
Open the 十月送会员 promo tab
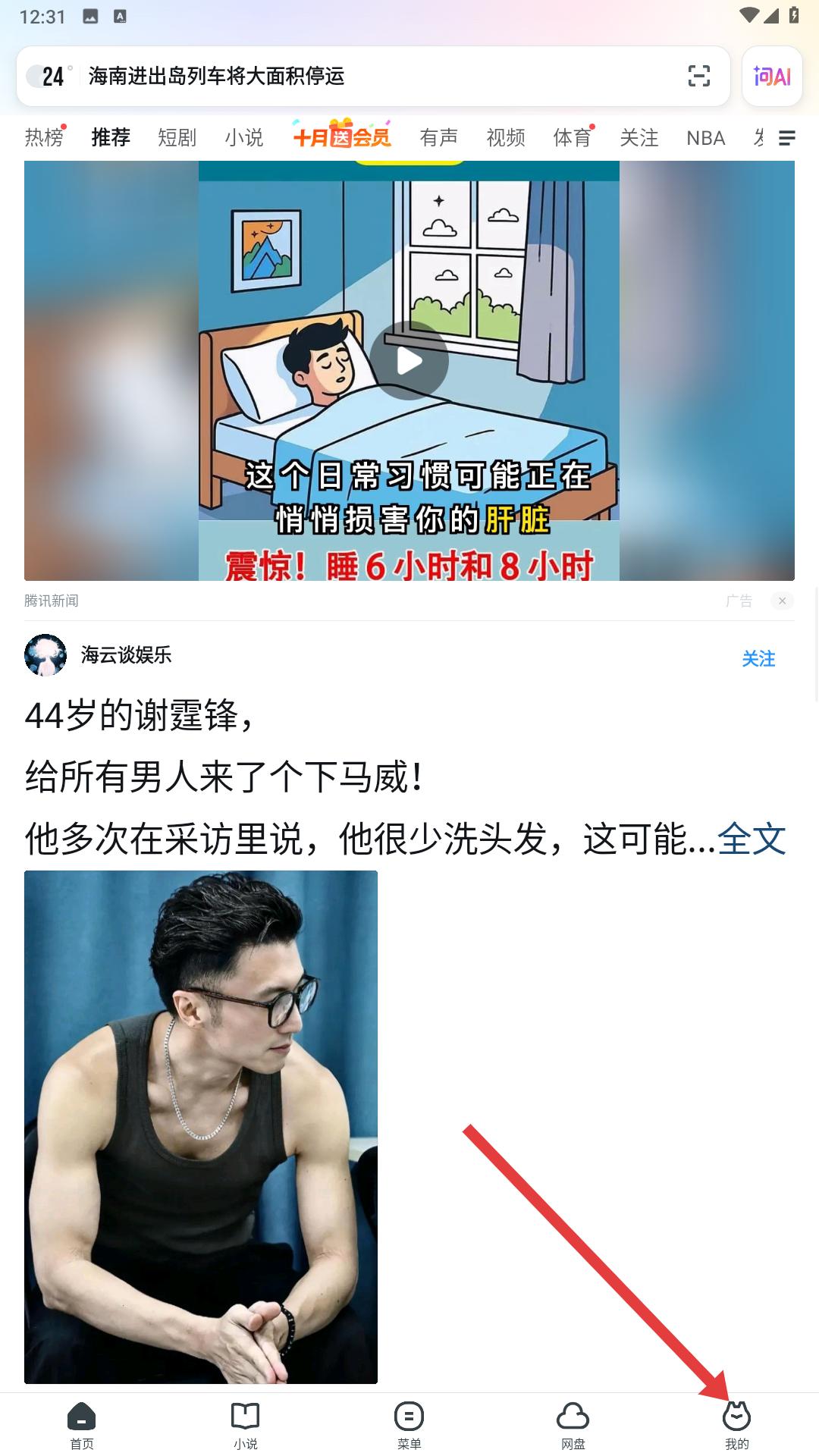tap(342, 136)
